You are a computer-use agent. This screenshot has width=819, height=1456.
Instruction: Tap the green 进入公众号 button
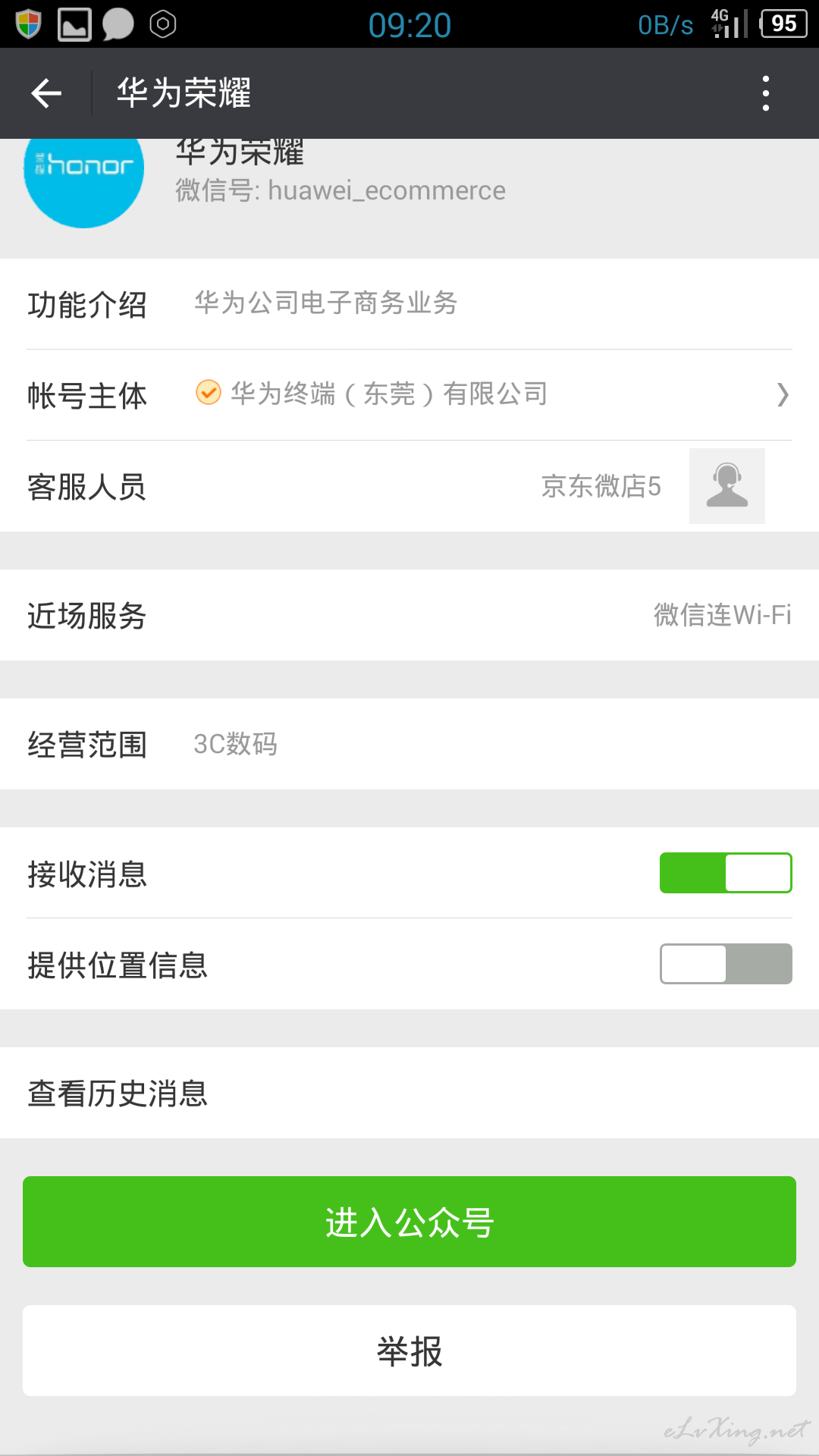pyautogui.click(x=409, y=1222)
